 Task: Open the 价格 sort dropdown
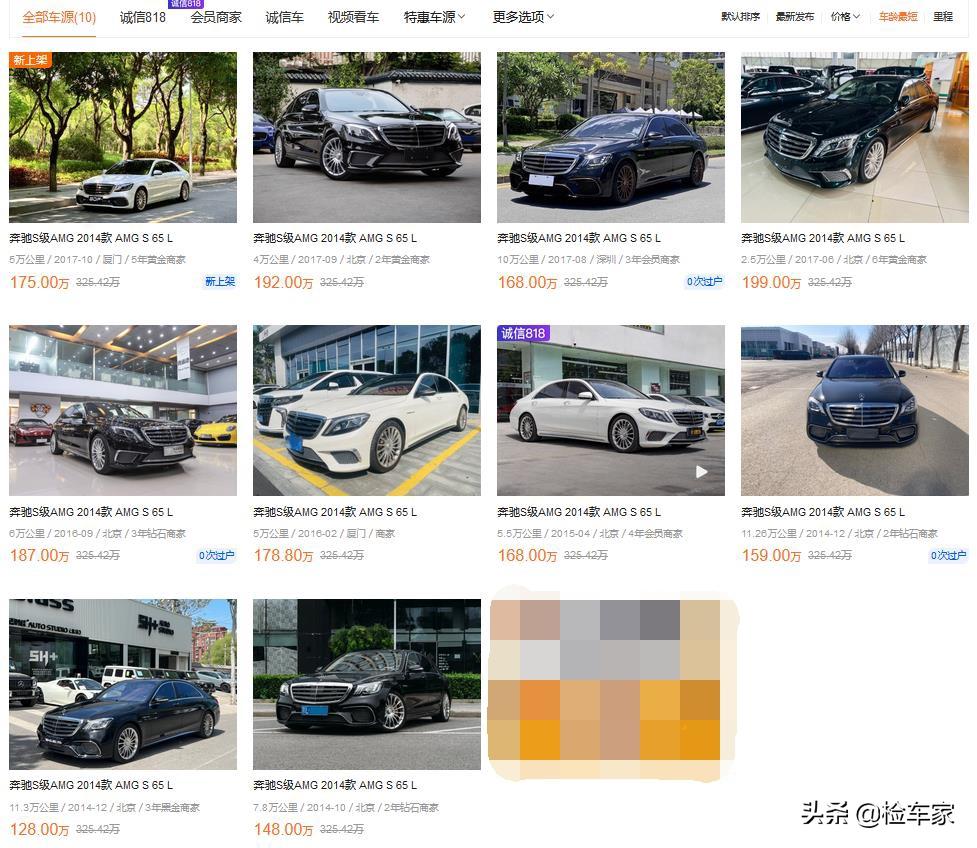pos(844,17)
